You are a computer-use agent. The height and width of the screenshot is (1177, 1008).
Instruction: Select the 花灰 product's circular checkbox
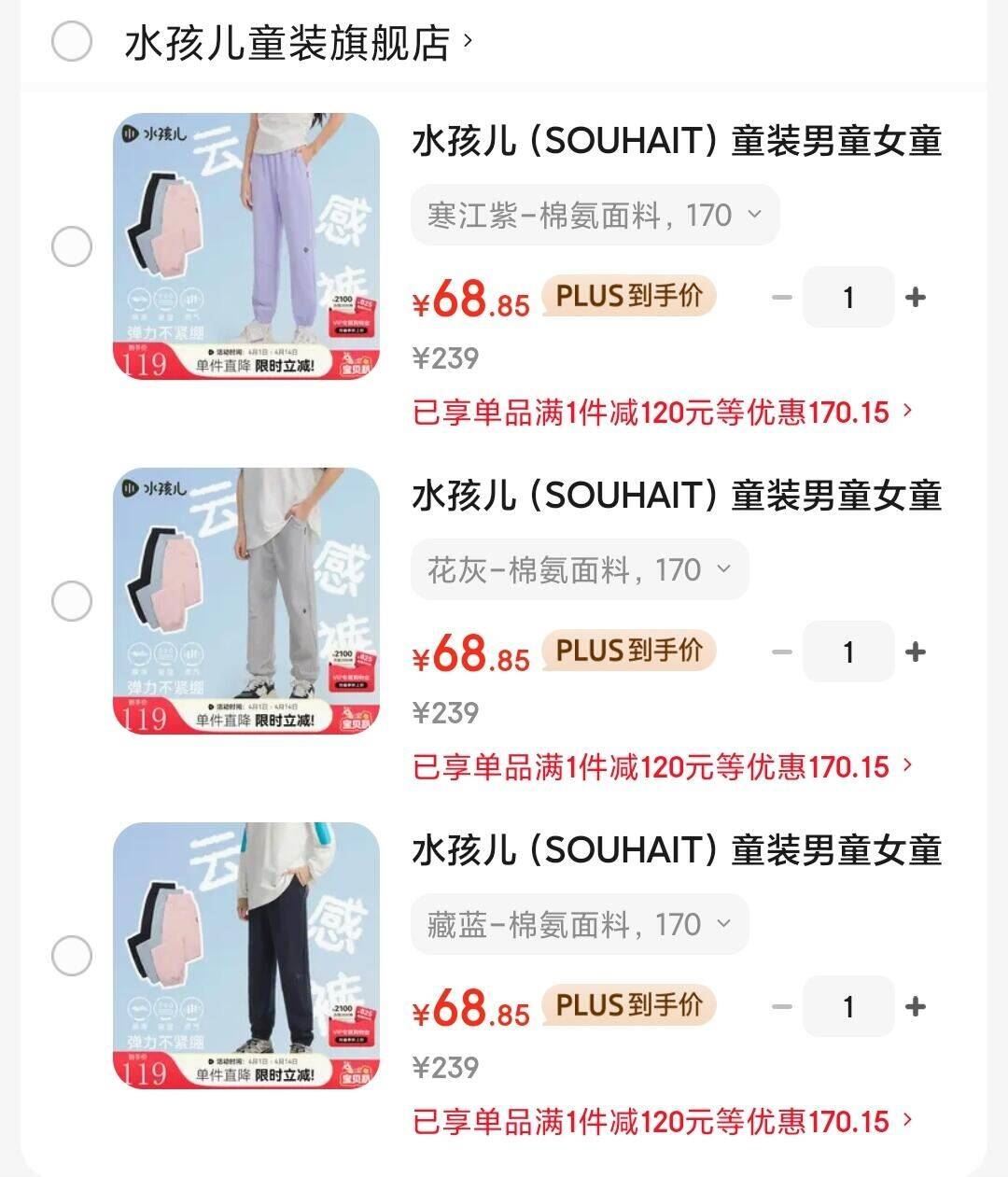click(71, 602)
